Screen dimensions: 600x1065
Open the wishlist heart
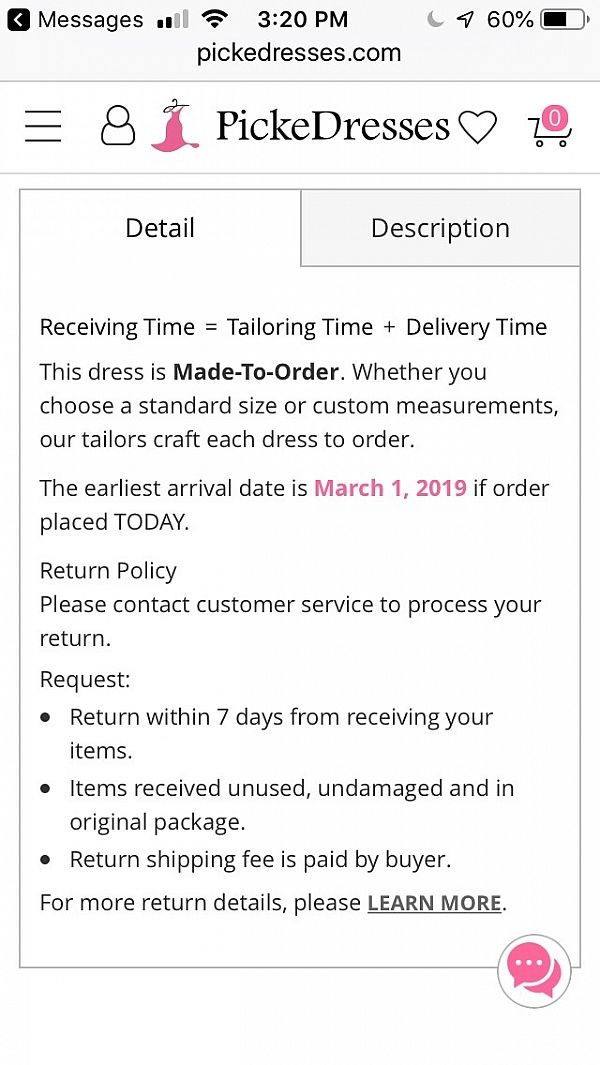[x=478, y=127]
